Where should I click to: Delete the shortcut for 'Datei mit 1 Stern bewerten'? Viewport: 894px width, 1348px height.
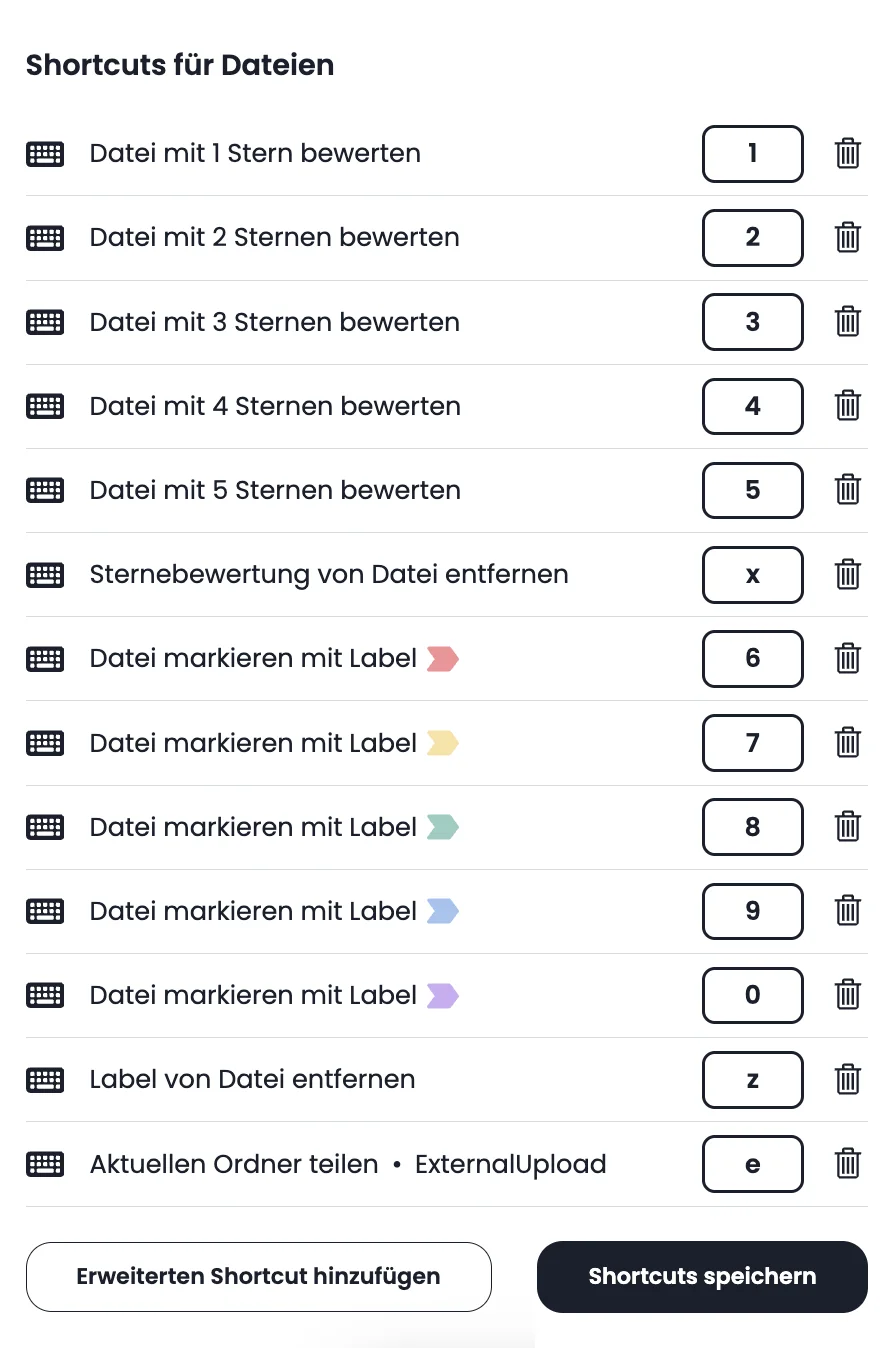pos(847,153)
